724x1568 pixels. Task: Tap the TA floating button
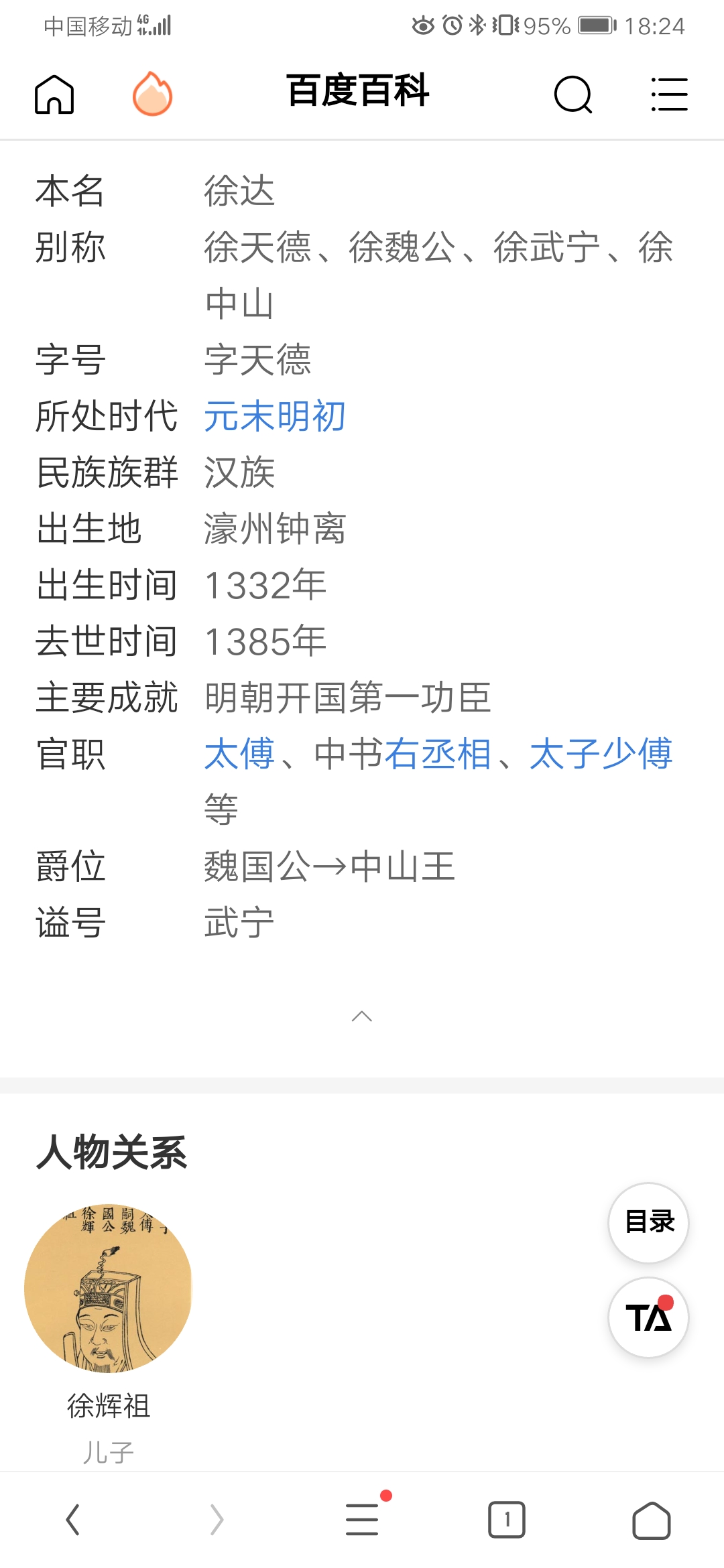coord(648,1317)
